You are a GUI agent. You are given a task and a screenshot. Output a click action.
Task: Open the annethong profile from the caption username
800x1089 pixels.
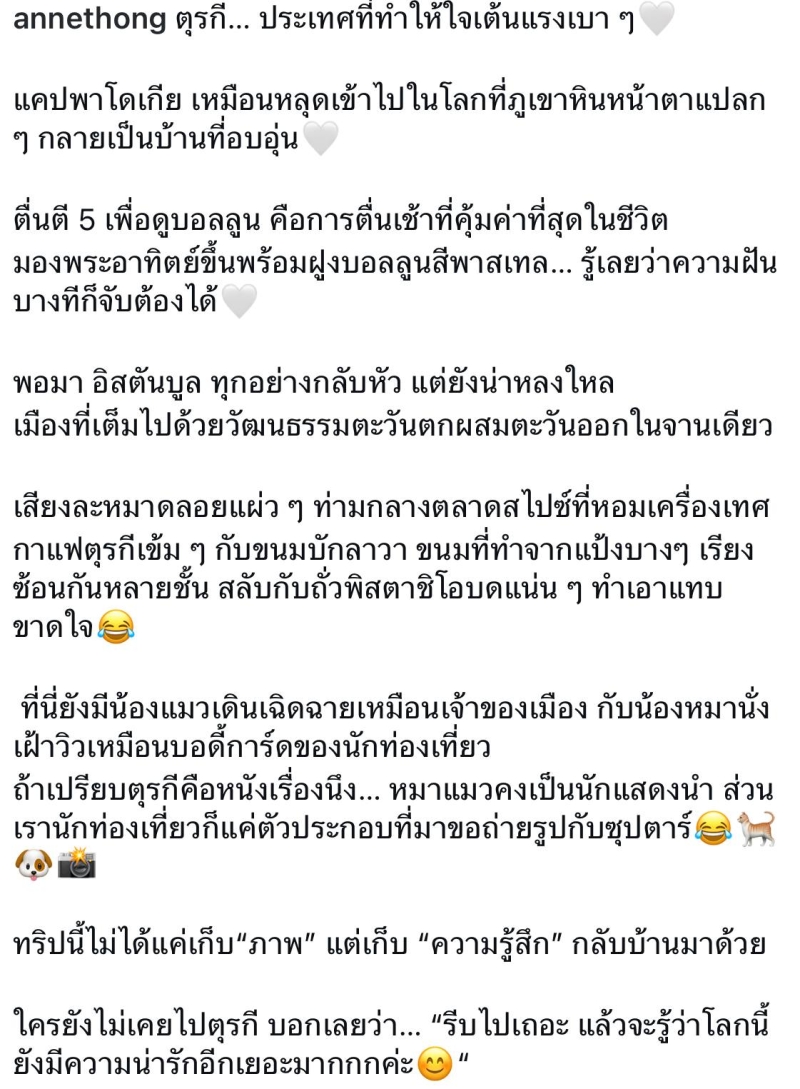click(x=87, y=18)
